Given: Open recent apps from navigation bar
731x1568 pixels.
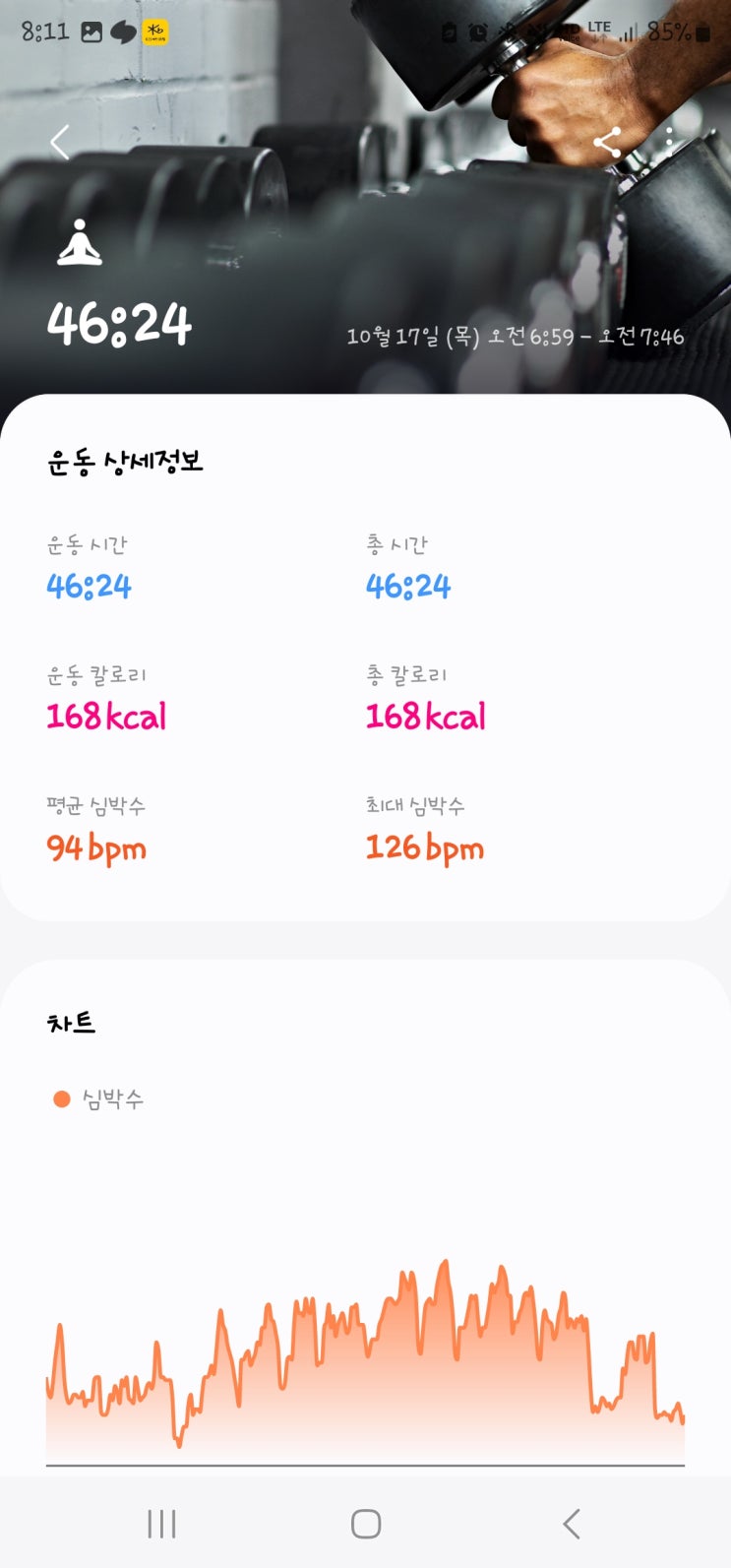Looking at the screenshot, I should pyautogui.click(x=161, y=1524).
